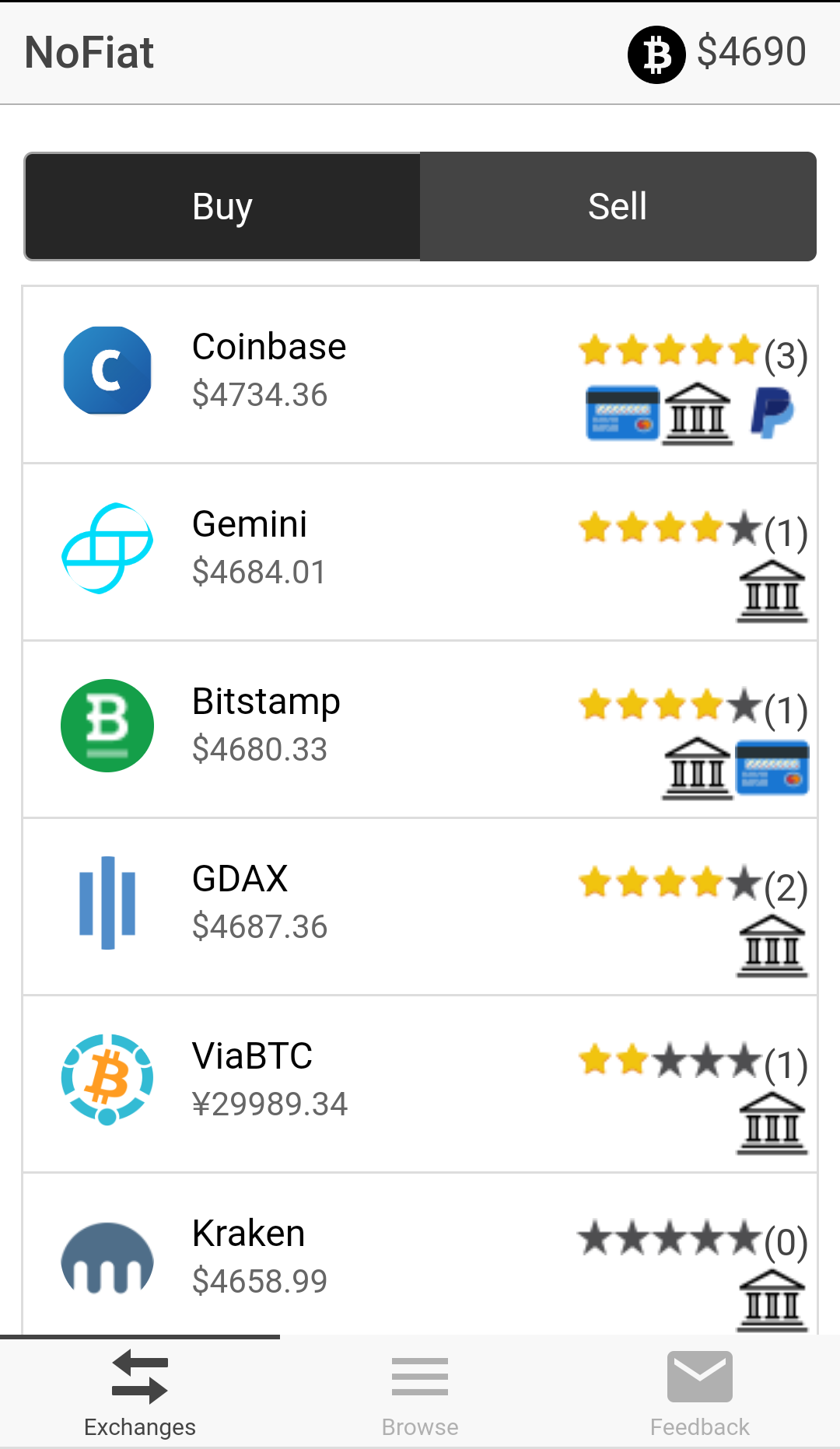Open the Feedback screen
Image resolution: width=840 pixels, height=1449 pixels.
point(698,1392)
